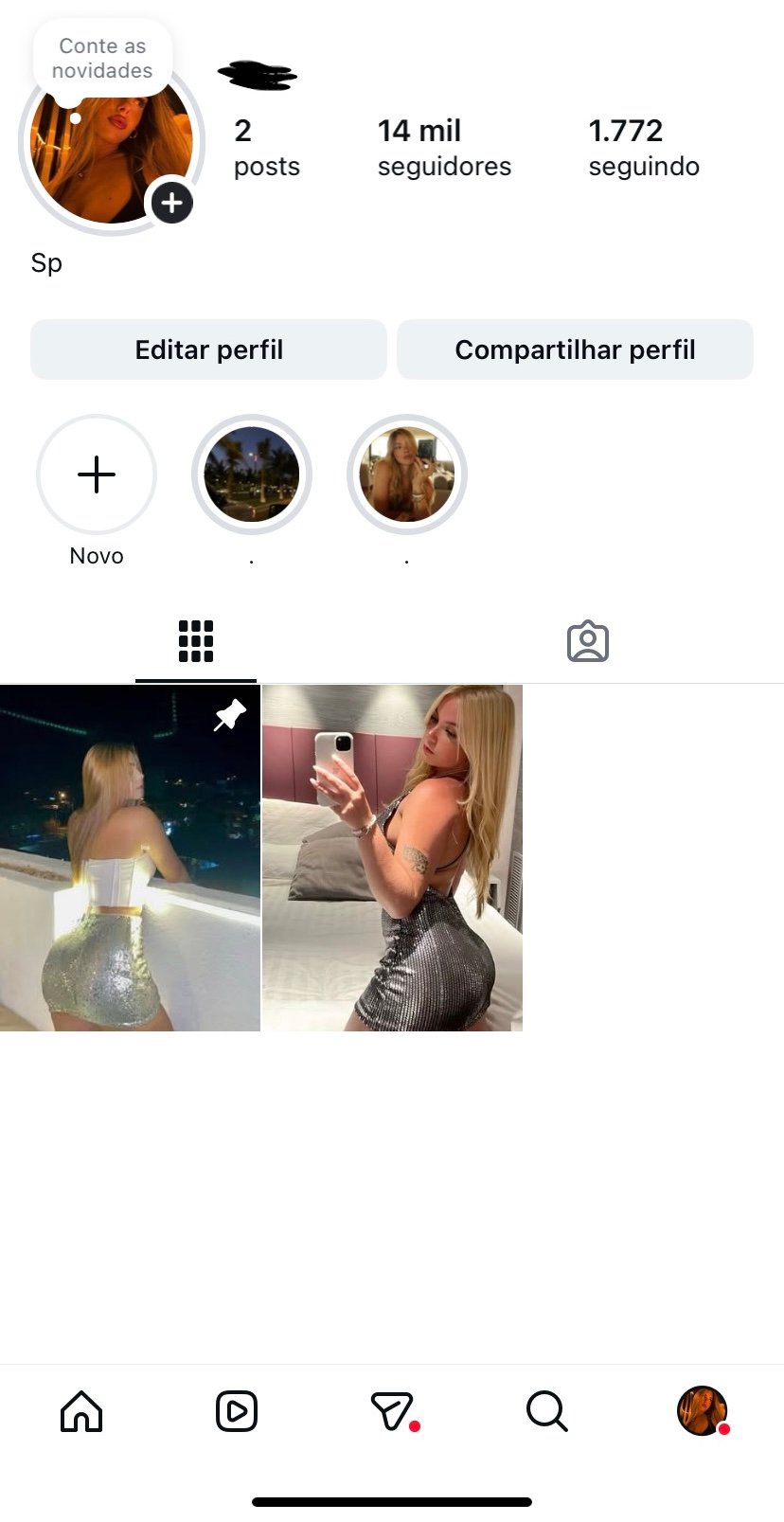Viewport: 784px width, 1522px height.
Task: Open the mirror selfie highlight
Action: [x=407, y=475]
